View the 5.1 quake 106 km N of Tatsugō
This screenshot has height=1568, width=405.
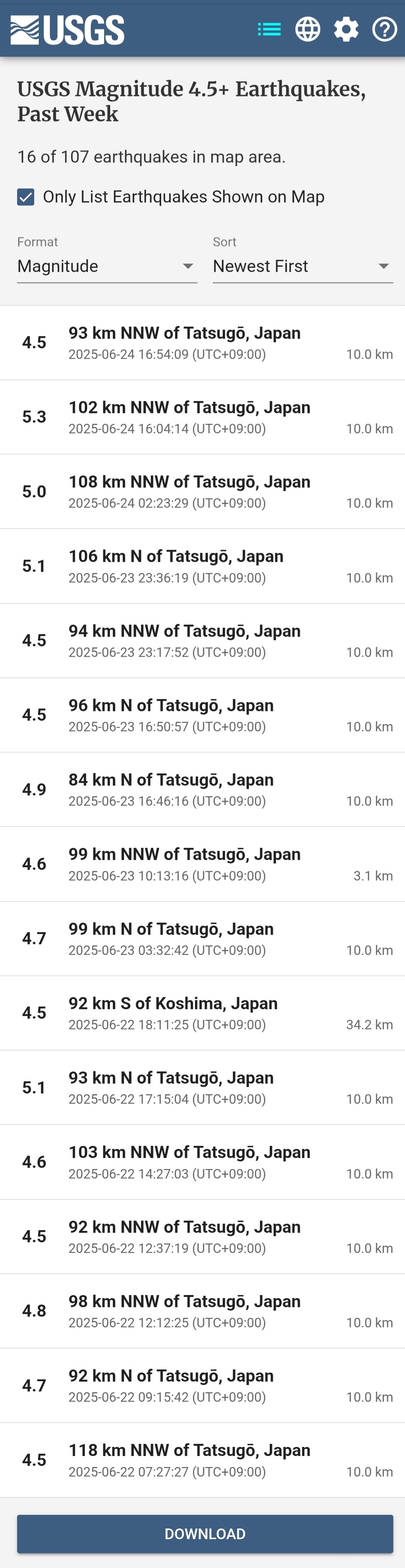point(202,566)
